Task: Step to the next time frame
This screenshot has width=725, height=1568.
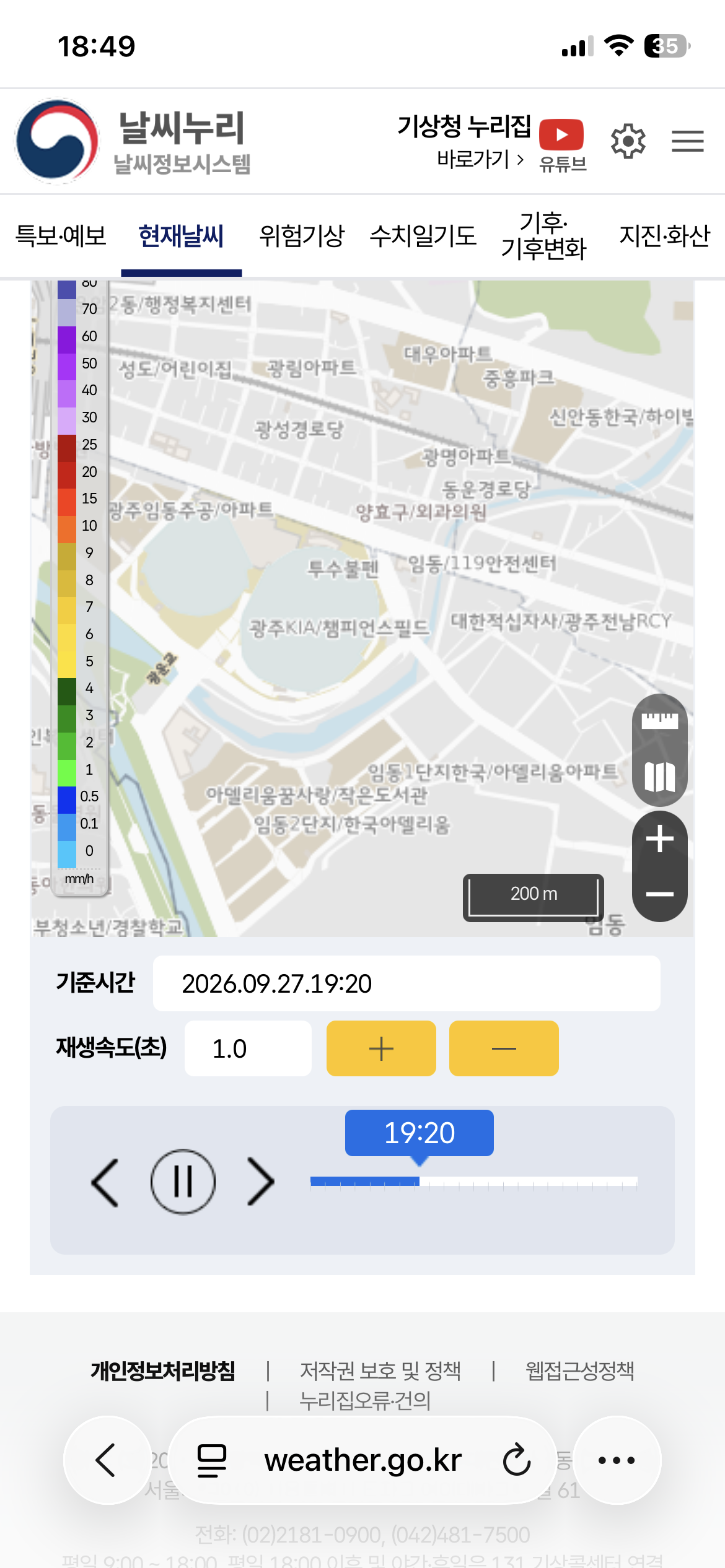Action: (x=261, y=1182)
